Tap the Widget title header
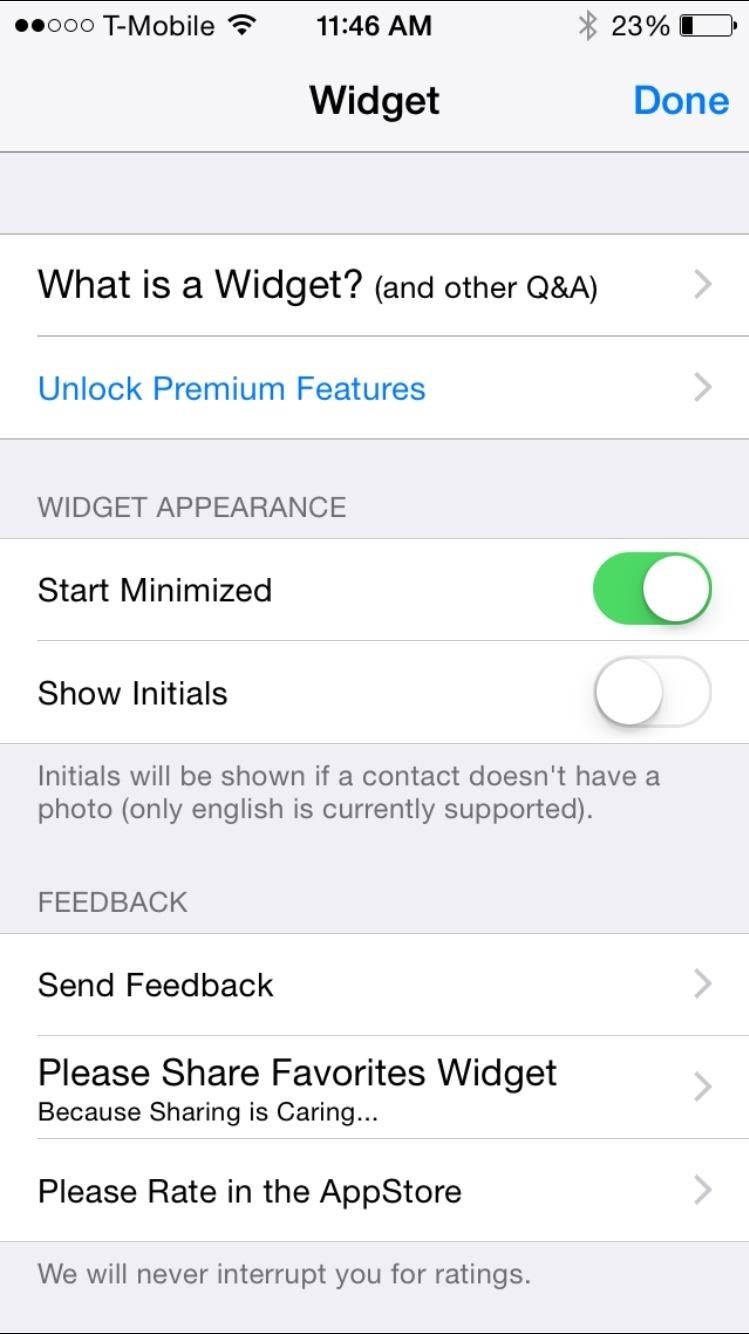The height and width of the screenshot is (1334, 749). point(374,100)
